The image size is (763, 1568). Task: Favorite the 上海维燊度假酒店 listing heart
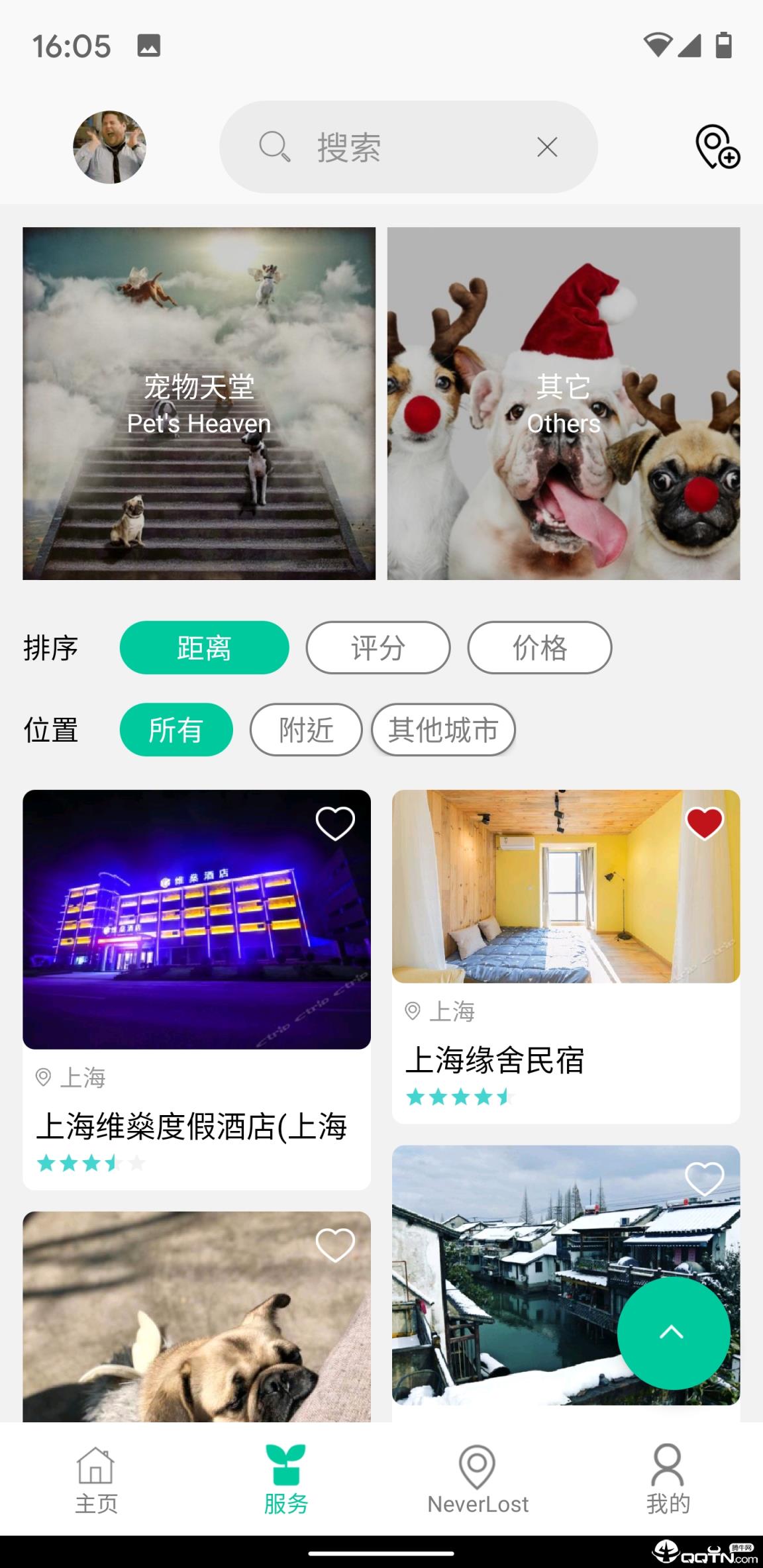point(334,822)
